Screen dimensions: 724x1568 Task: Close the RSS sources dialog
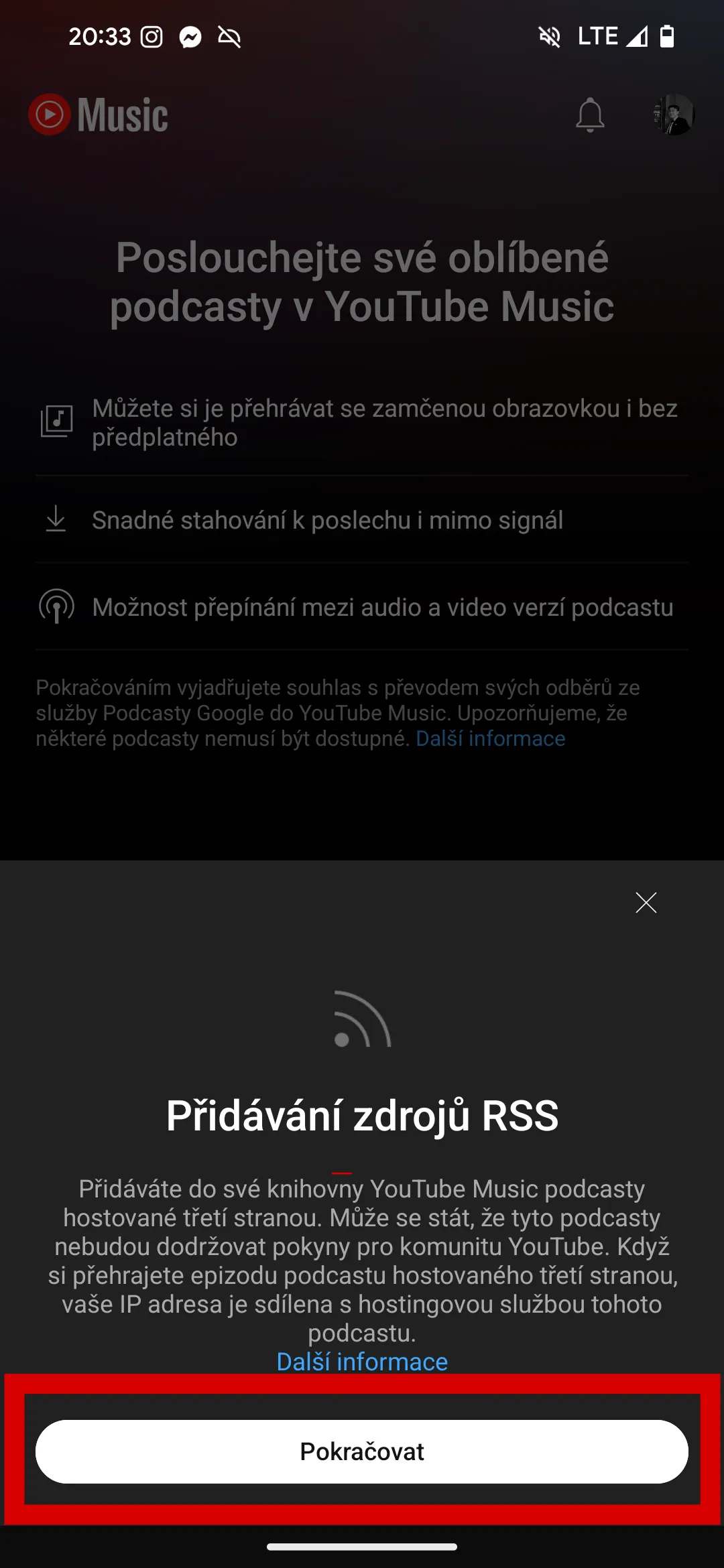coord(646,903)
